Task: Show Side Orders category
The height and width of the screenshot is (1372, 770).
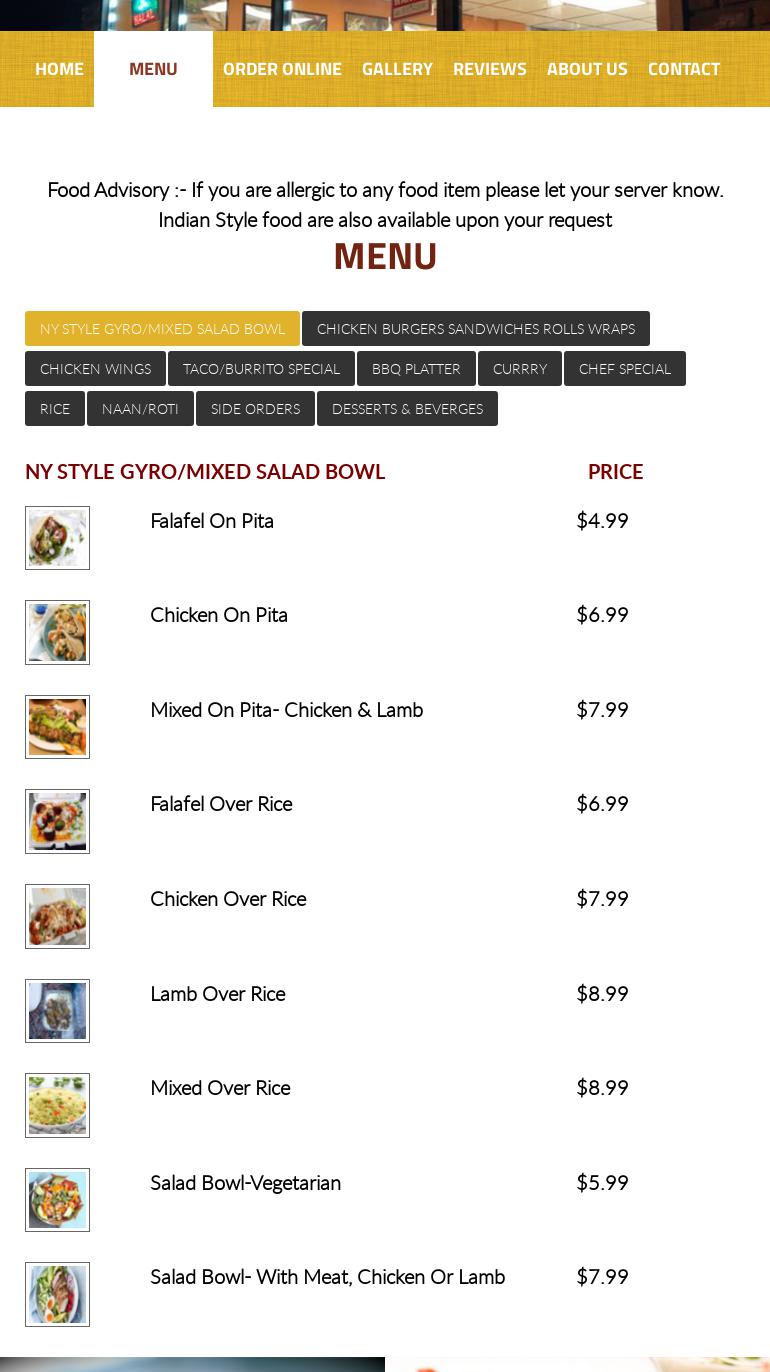Action: click(255, 409)
